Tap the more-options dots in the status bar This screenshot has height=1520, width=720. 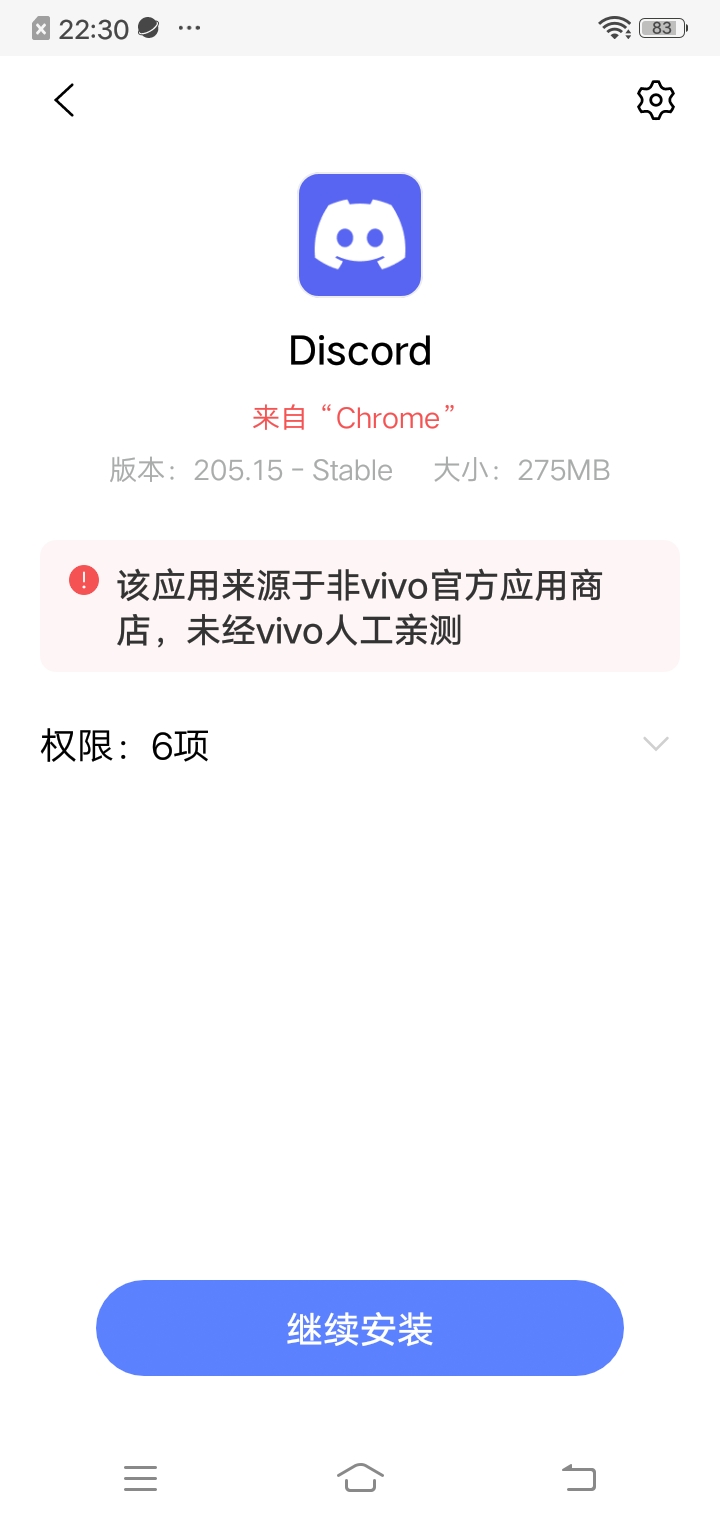pyautogui.click(x=189, y=27)
